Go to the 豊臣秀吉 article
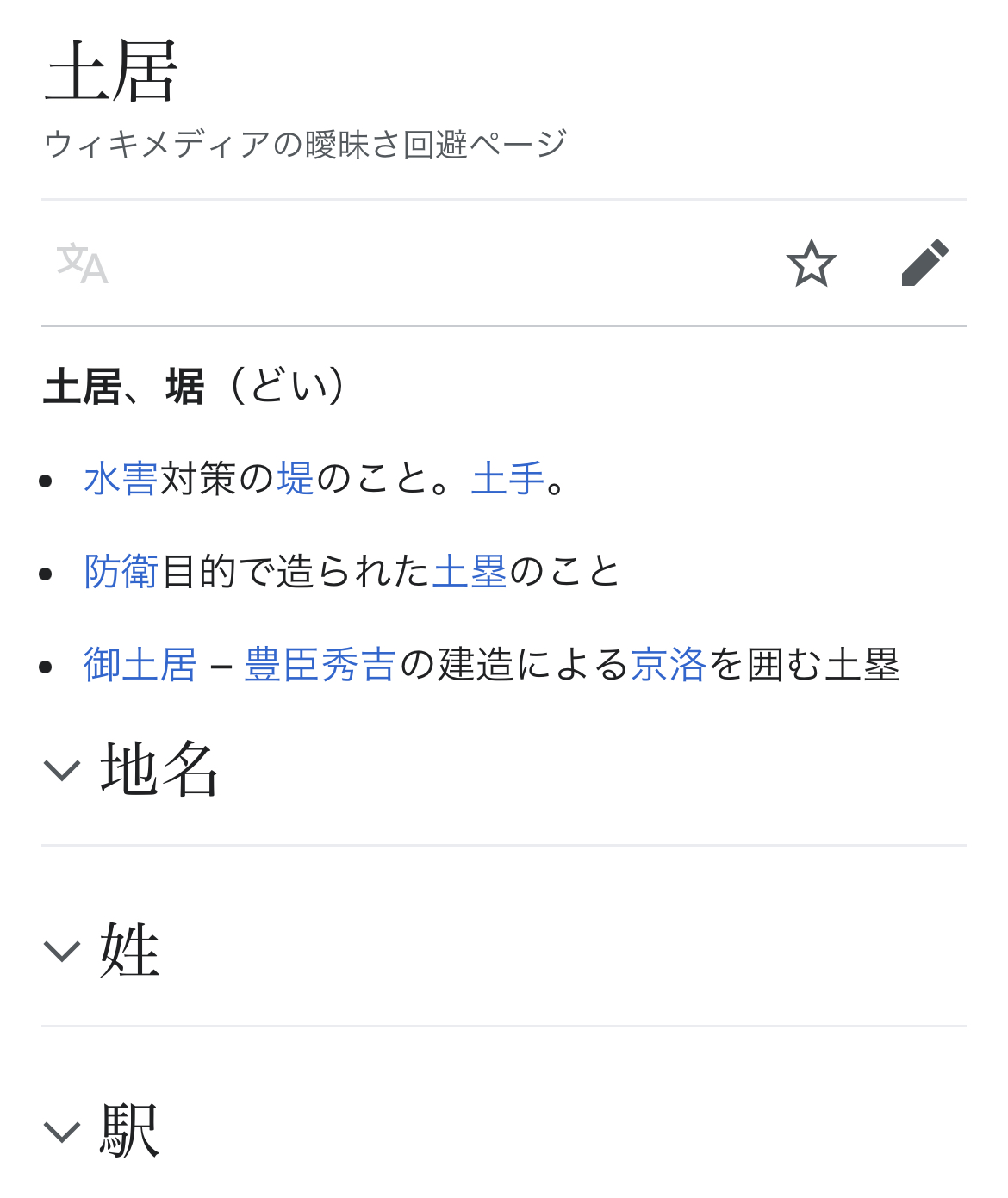Screen dimensions: 1008x1198 (320, 665)
